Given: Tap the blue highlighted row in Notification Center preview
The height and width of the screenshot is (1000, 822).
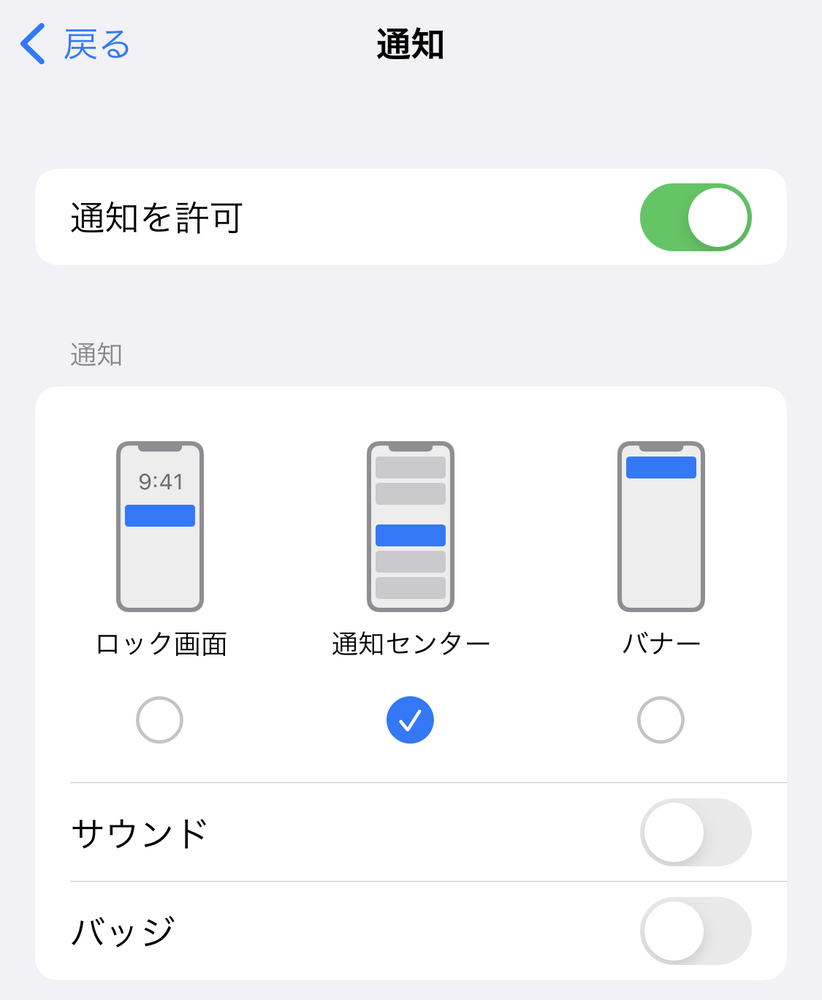Looking at the screenshot, I should pyautogui.click(x=410, y=534).
